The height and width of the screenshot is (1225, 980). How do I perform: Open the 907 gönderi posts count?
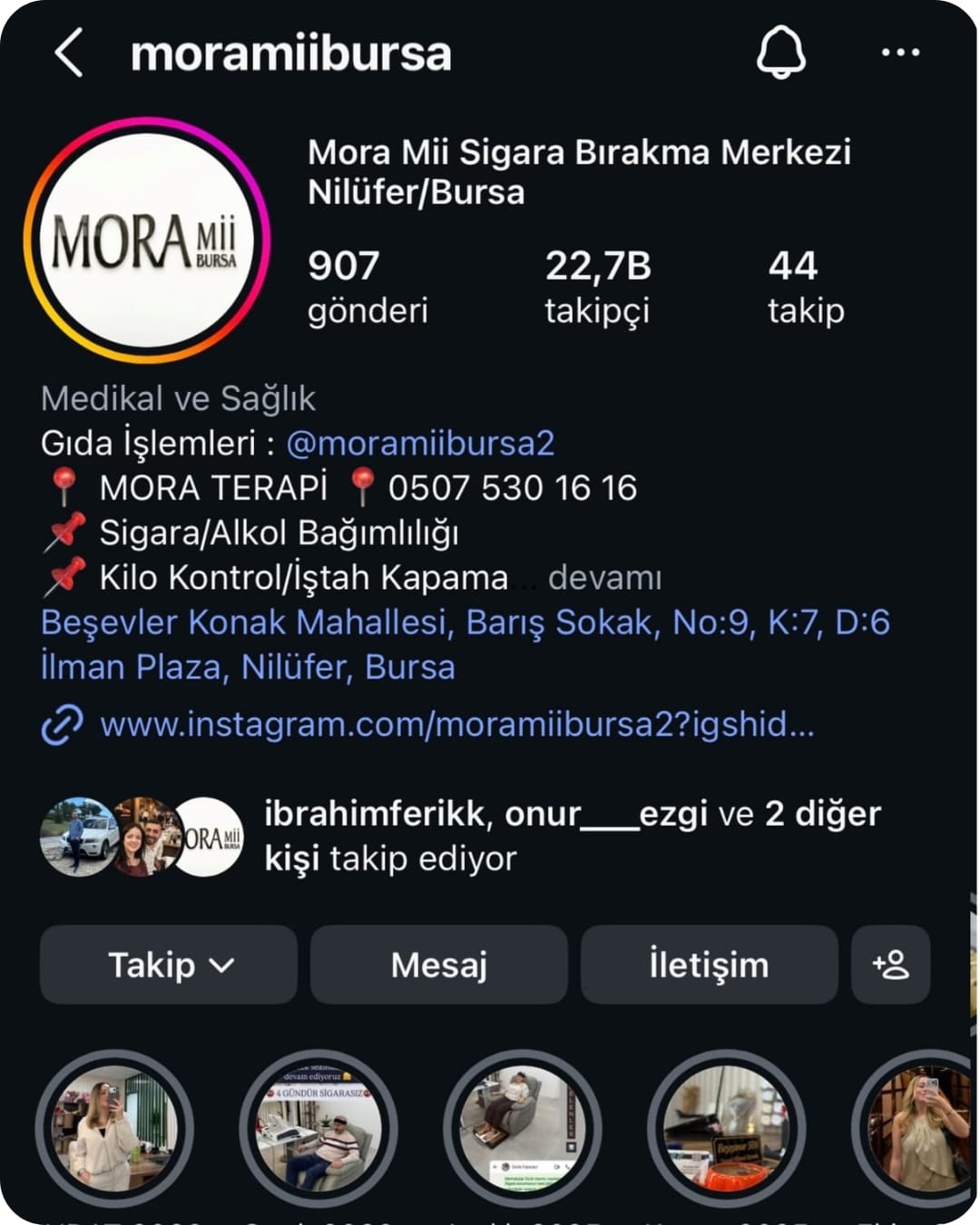[367, 287]
